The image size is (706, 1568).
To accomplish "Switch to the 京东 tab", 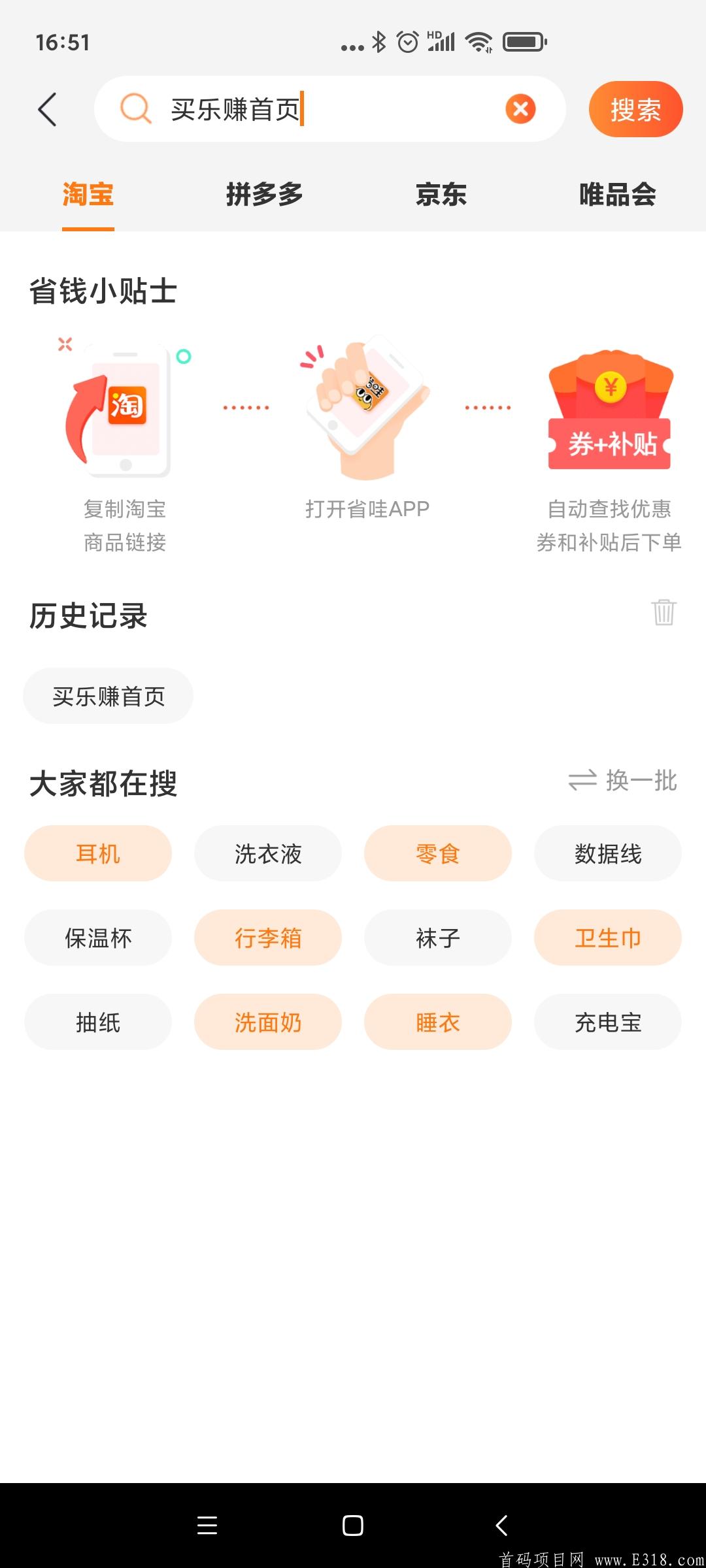I will pyautogui.click(x=441, y=195).
